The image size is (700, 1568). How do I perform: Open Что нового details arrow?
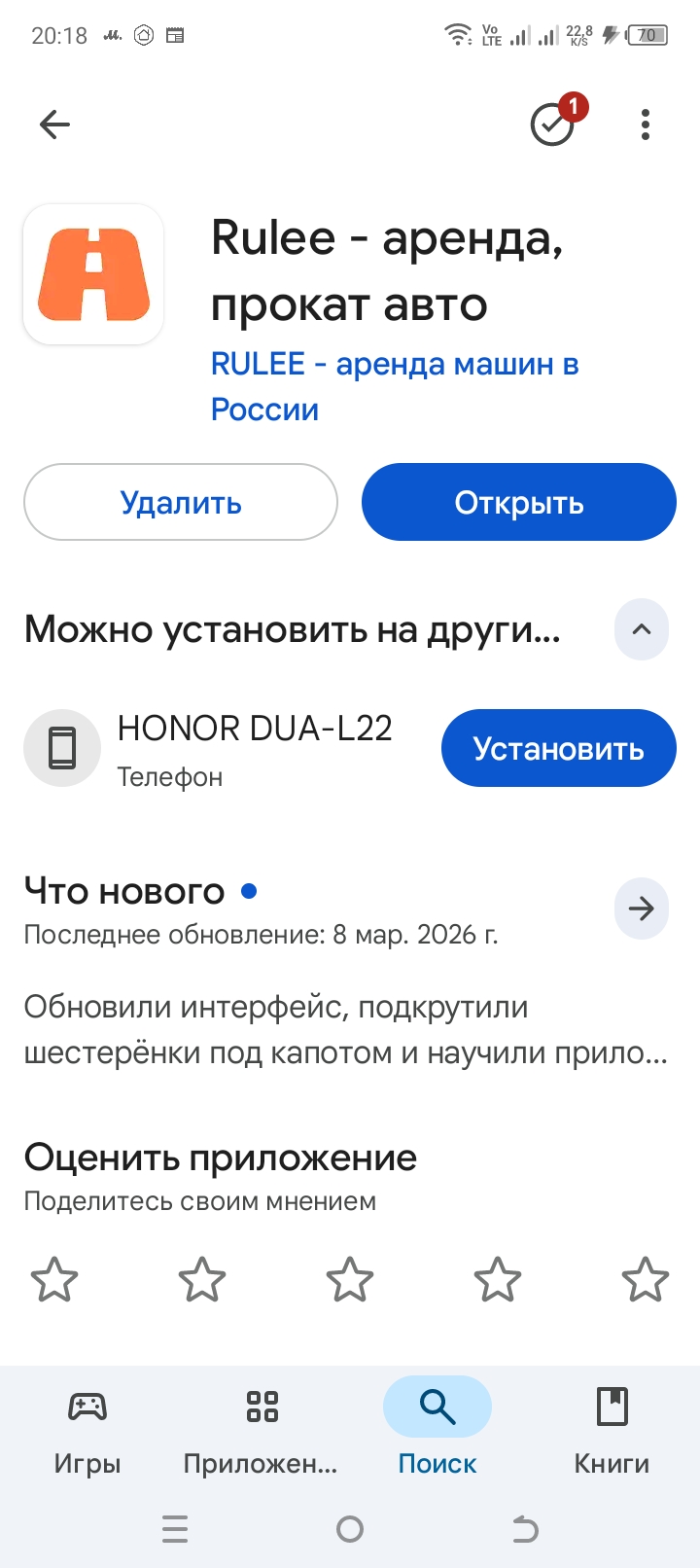[642, 909]
